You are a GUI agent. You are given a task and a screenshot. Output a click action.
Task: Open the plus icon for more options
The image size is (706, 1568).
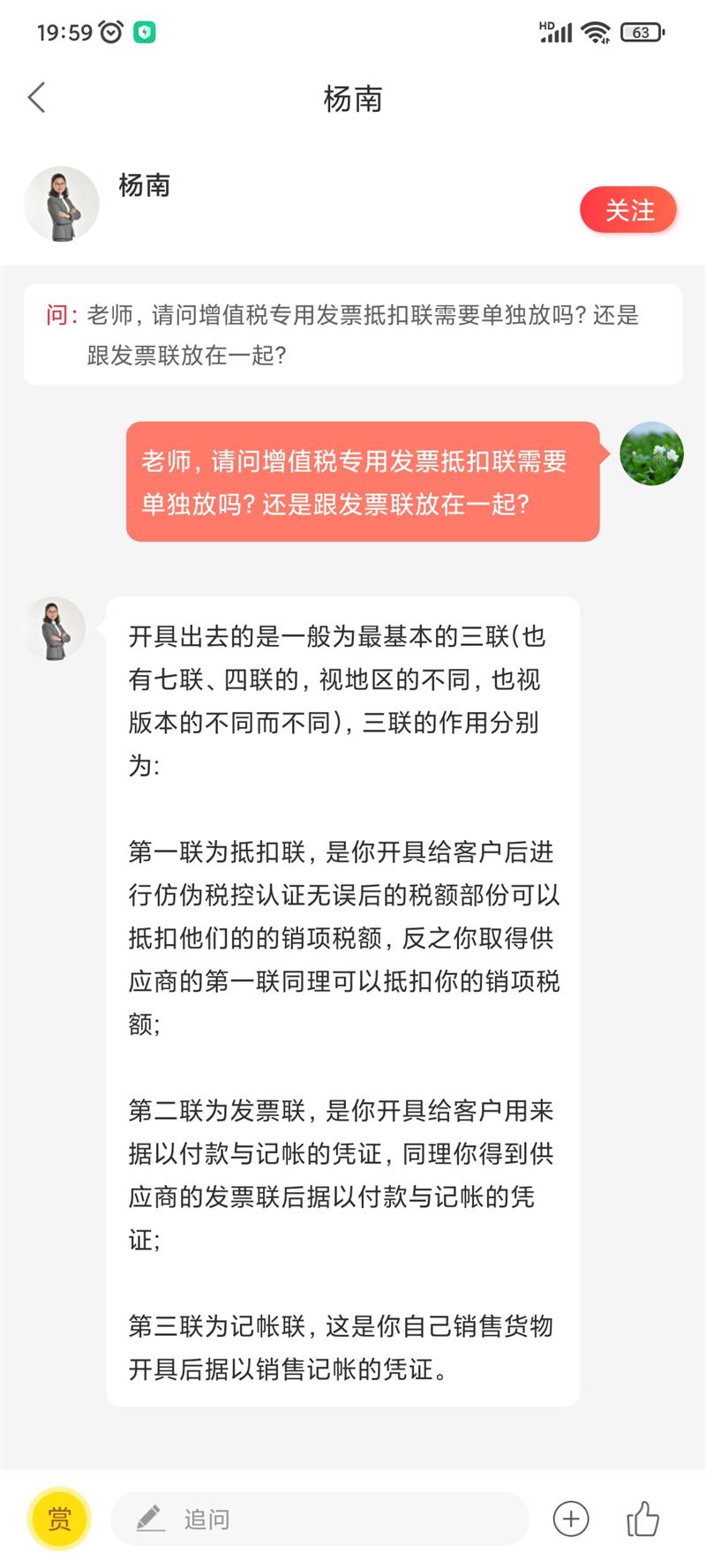coord(571,1519)
